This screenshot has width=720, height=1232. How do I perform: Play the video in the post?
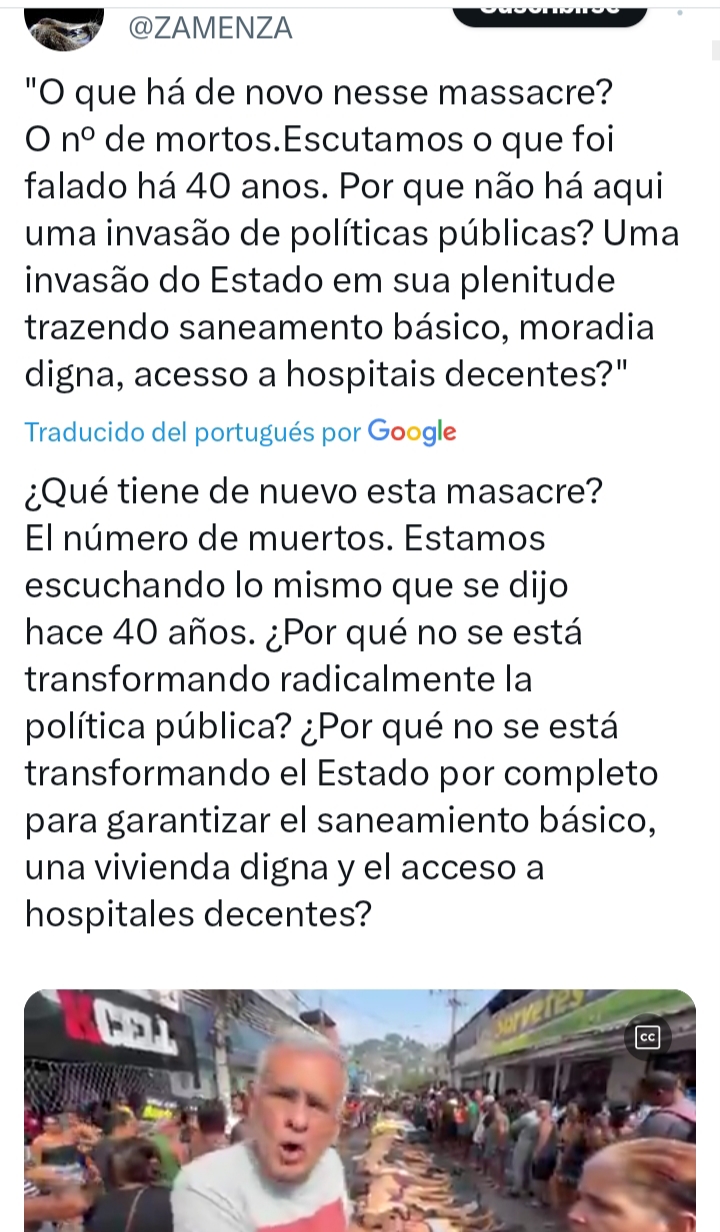[360, 1110]
